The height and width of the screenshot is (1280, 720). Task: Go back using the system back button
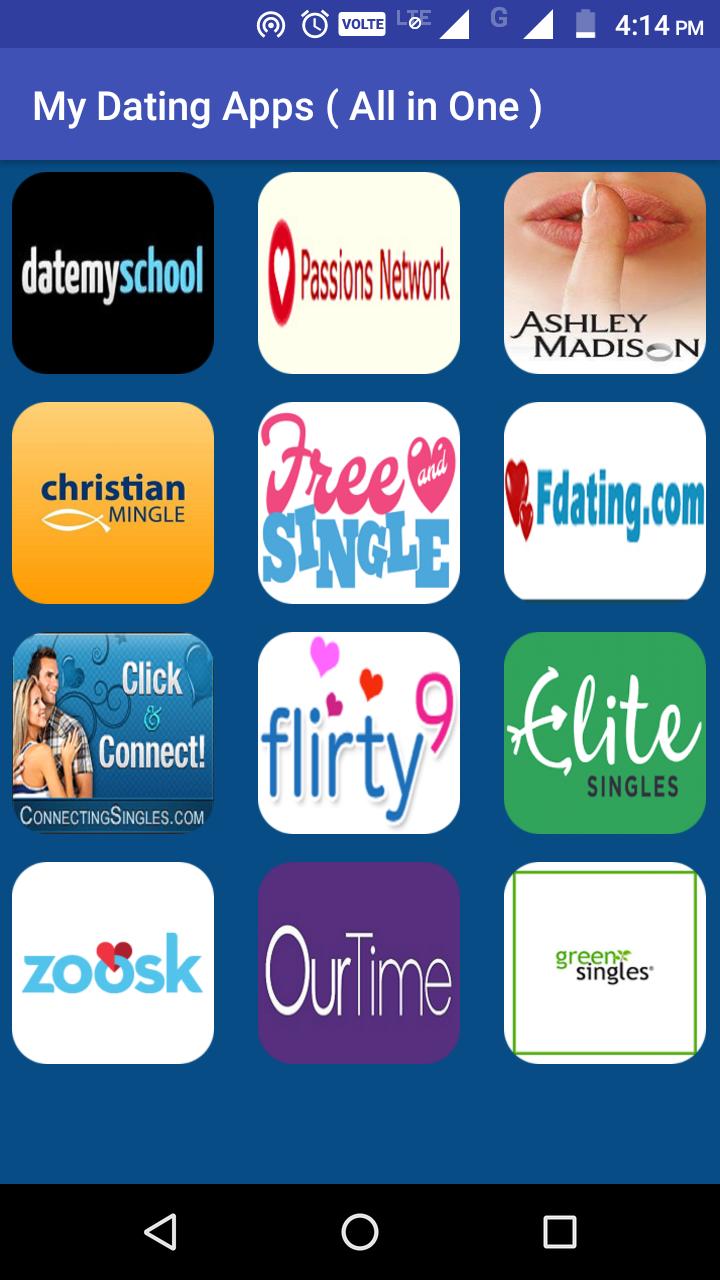coord(160,1232)
